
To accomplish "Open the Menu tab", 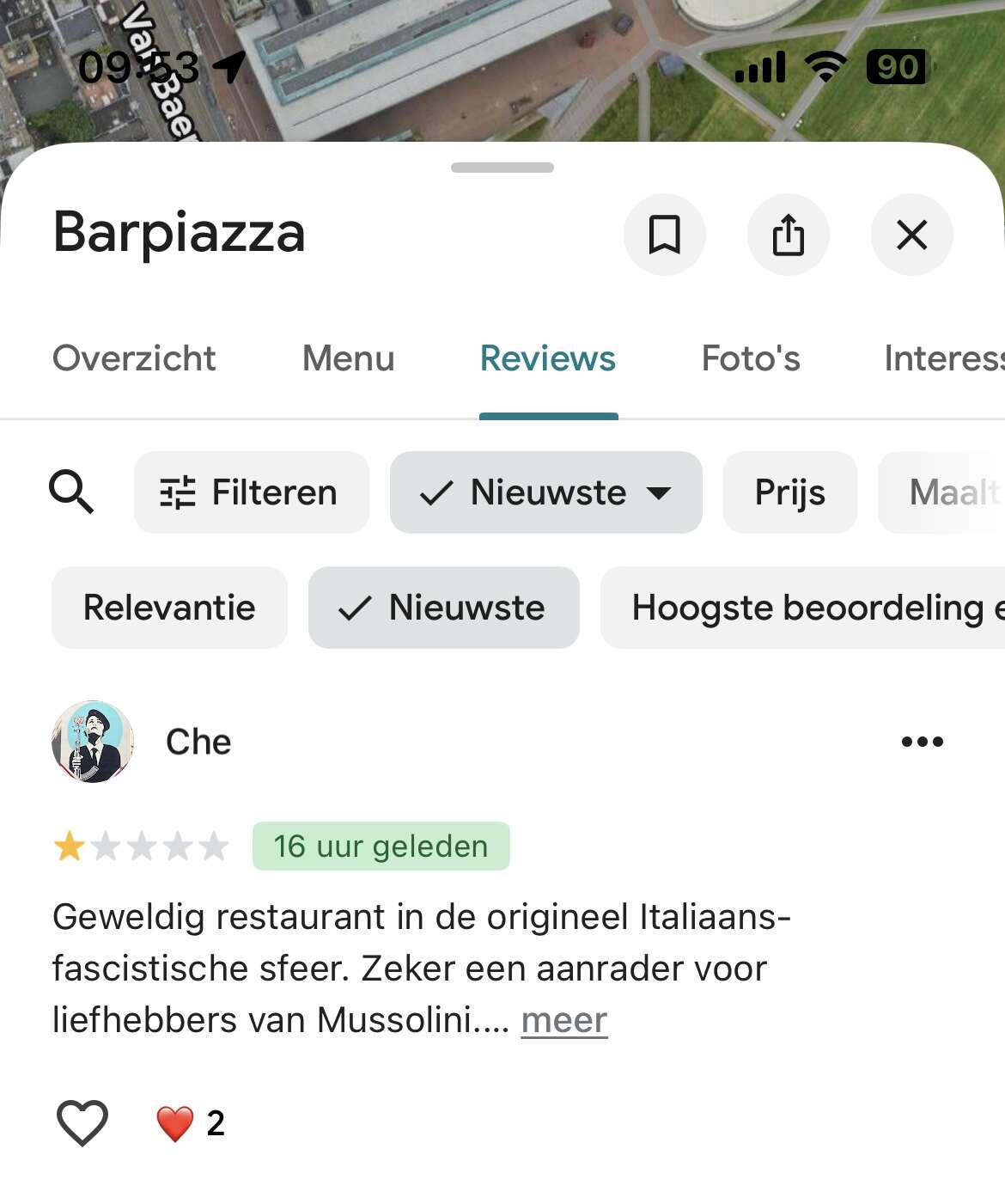I will (348, 358).
